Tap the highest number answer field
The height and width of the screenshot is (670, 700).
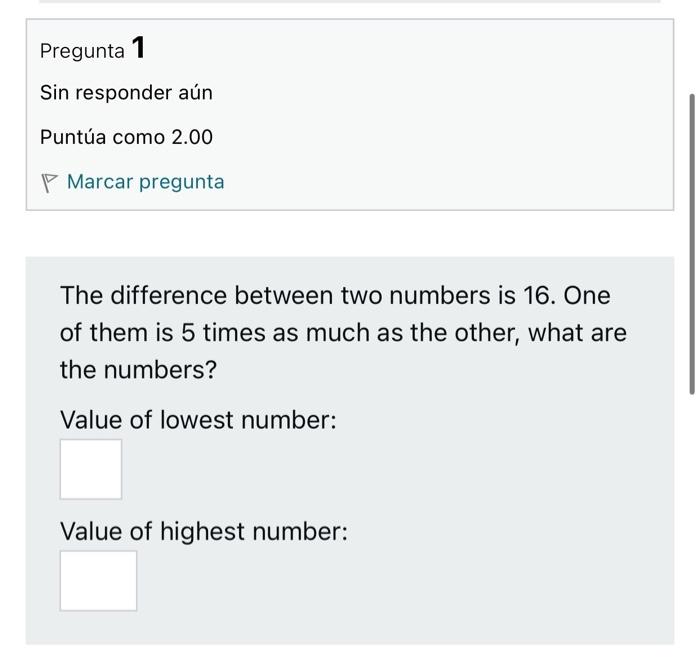(98, 581)
